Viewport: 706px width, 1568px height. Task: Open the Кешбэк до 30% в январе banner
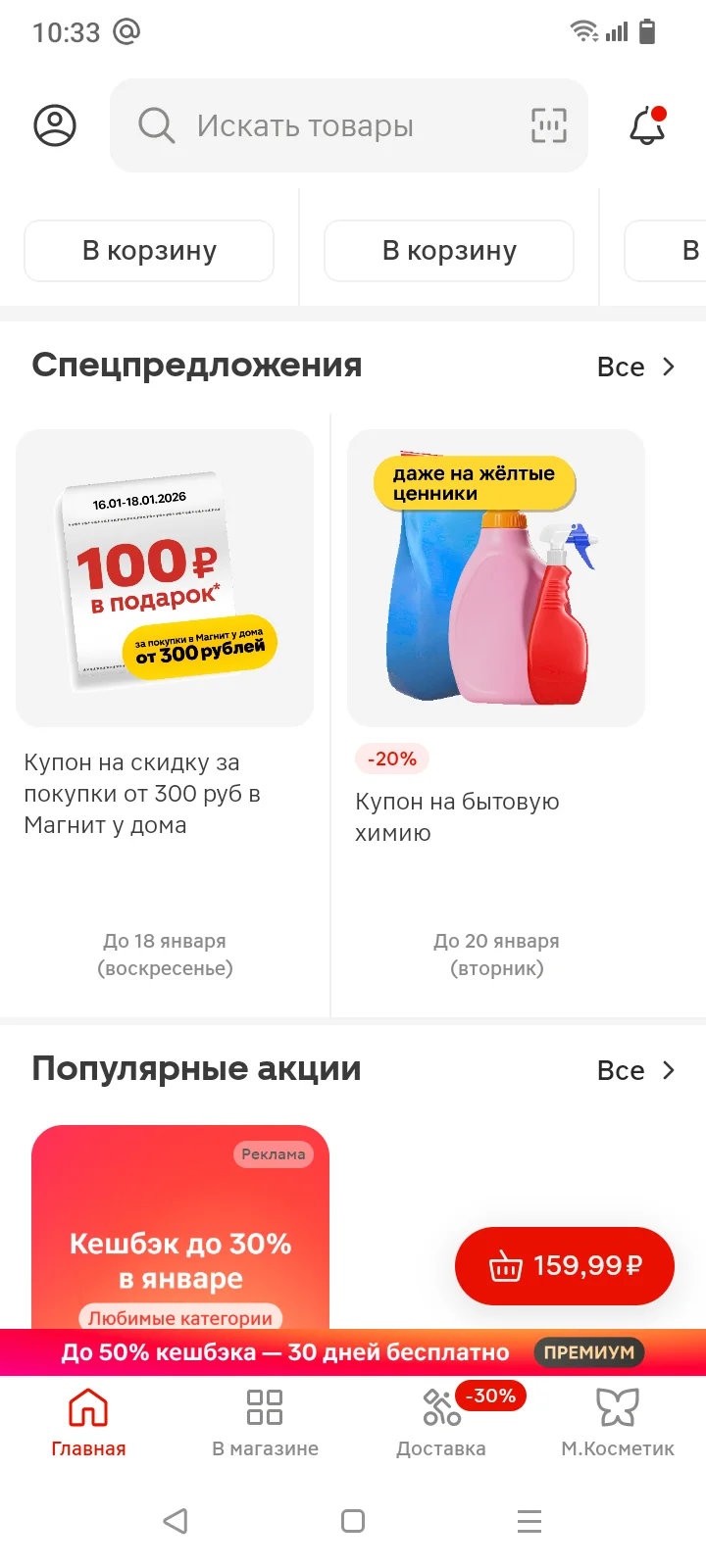click(180, 1227)
